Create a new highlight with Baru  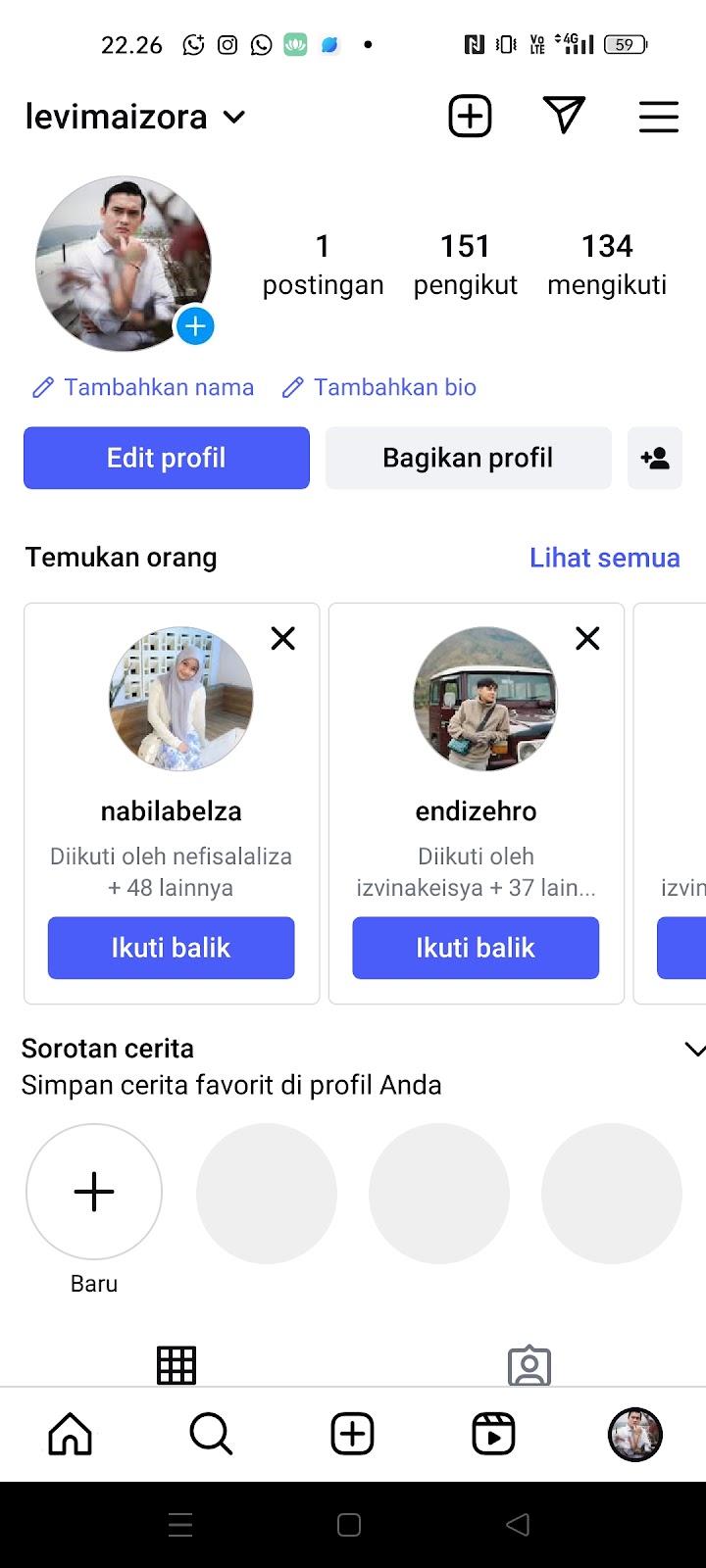pyautogui.click(x=94, y=1192)
